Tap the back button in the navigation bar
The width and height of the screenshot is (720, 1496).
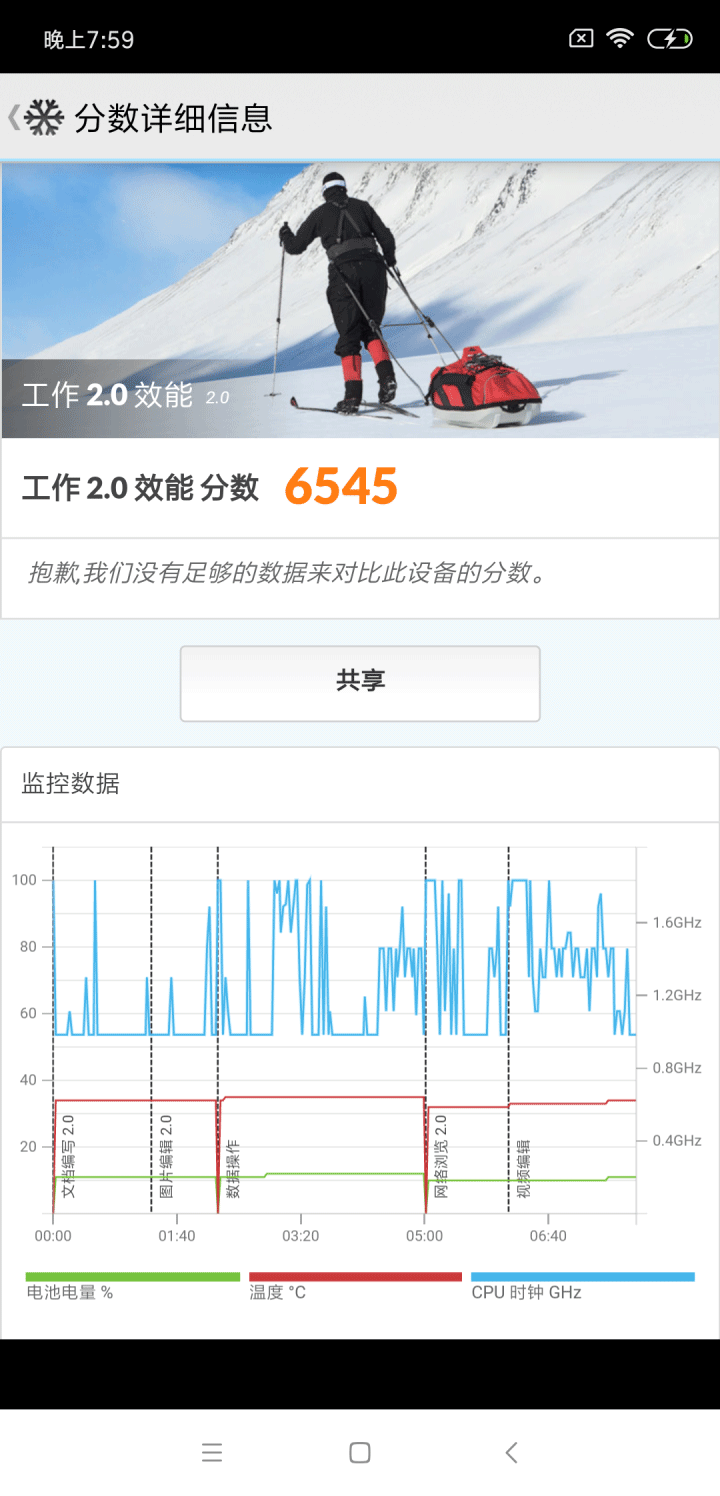pos(508,1452)
